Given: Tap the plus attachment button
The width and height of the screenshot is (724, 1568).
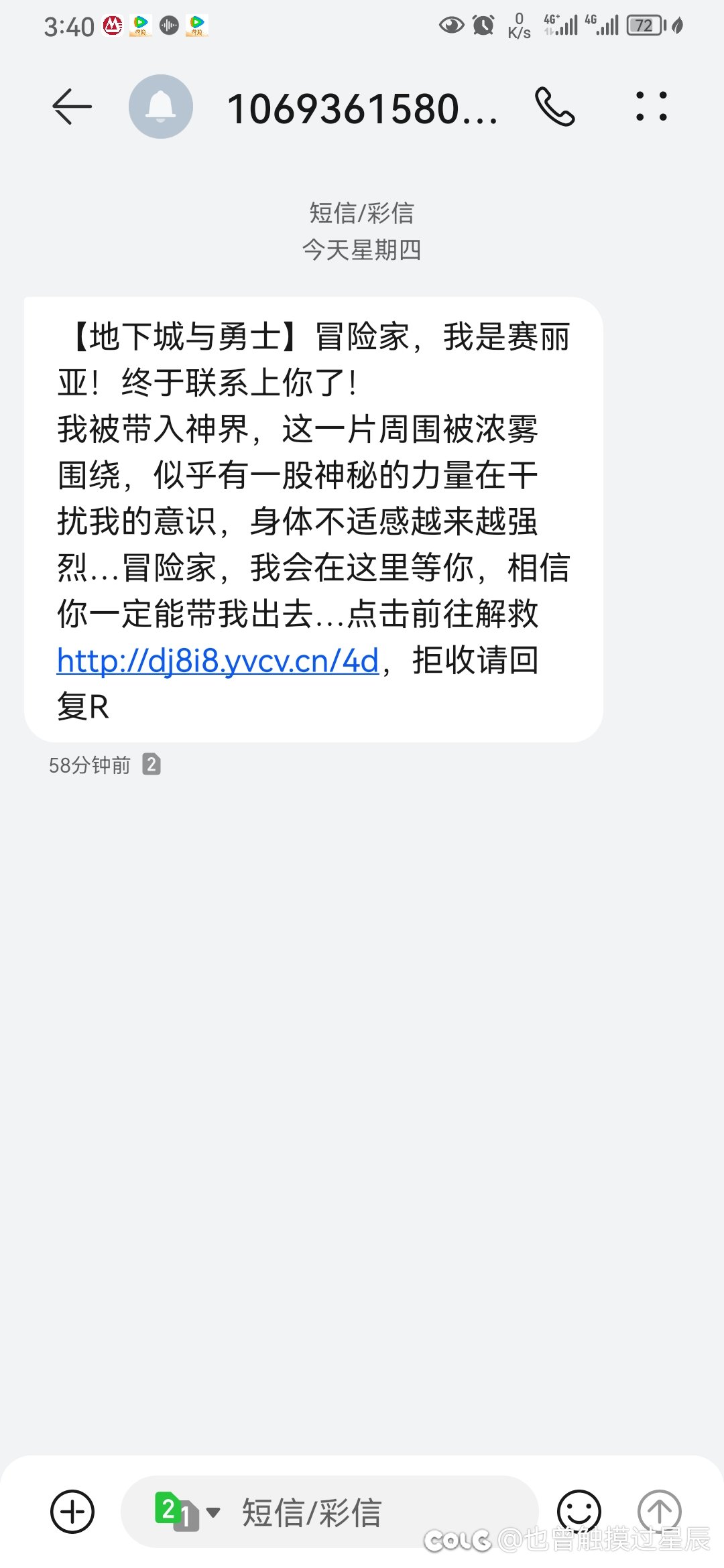Looking at the screenshot, I should pos(72,1511).
